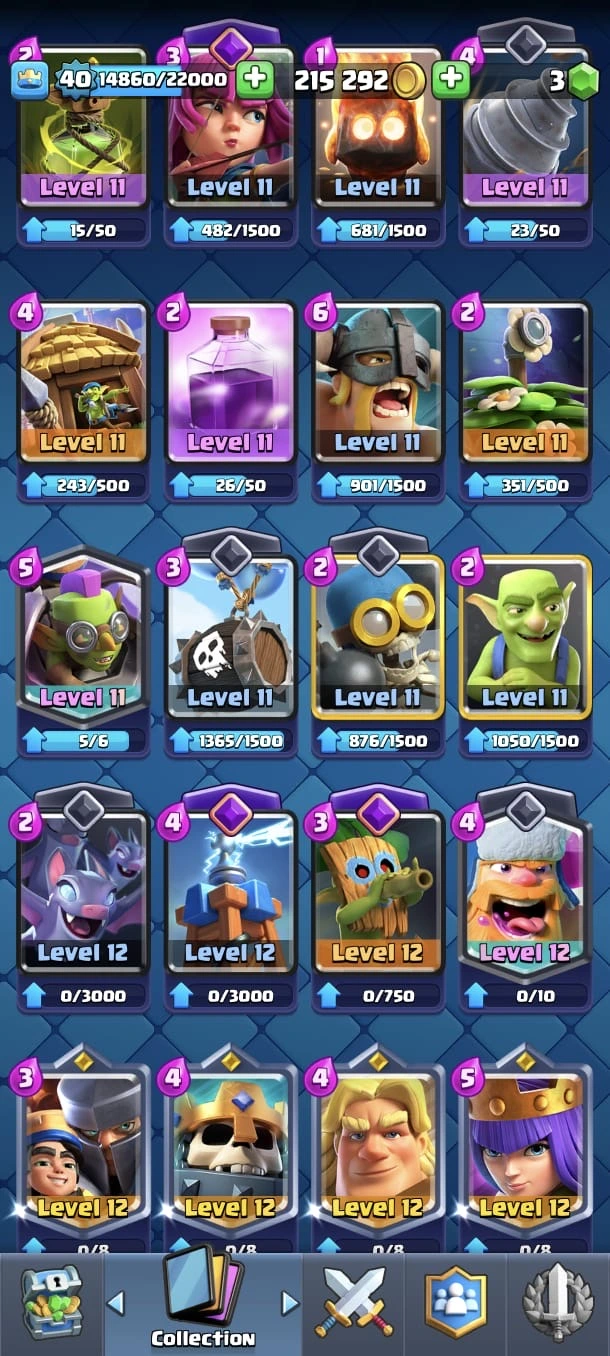This screenshot has width=610, height=1356.
Task: Select the Goblin Hut card
Action: pyautogui.click(x=83, y=383)
